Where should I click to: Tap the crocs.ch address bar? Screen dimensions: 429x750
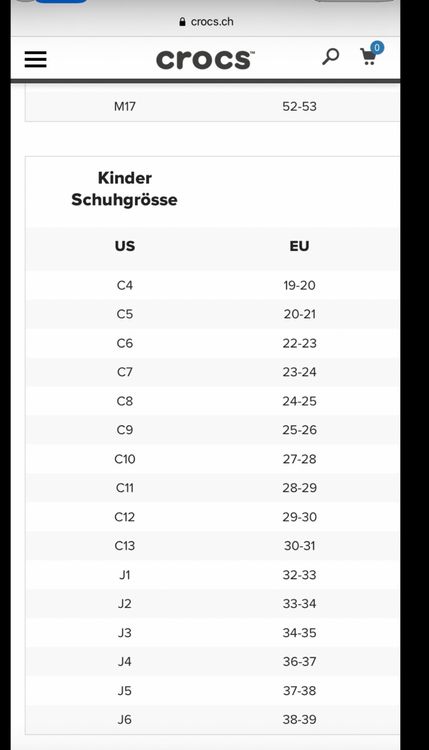pos(206,22)
